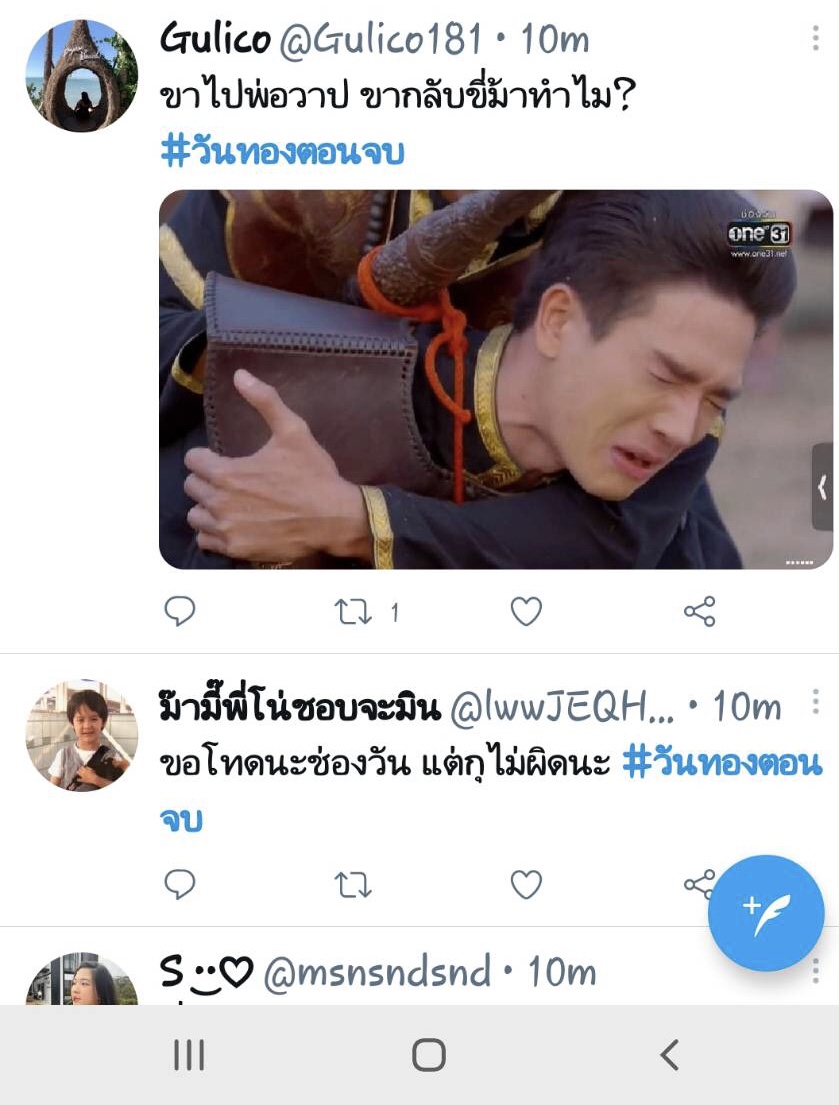Open the hashtag link in ม๊ามี๊พี่โน่ชอบจะมิน's tweet
This screenshot has height=1105, width=839.
721,765
